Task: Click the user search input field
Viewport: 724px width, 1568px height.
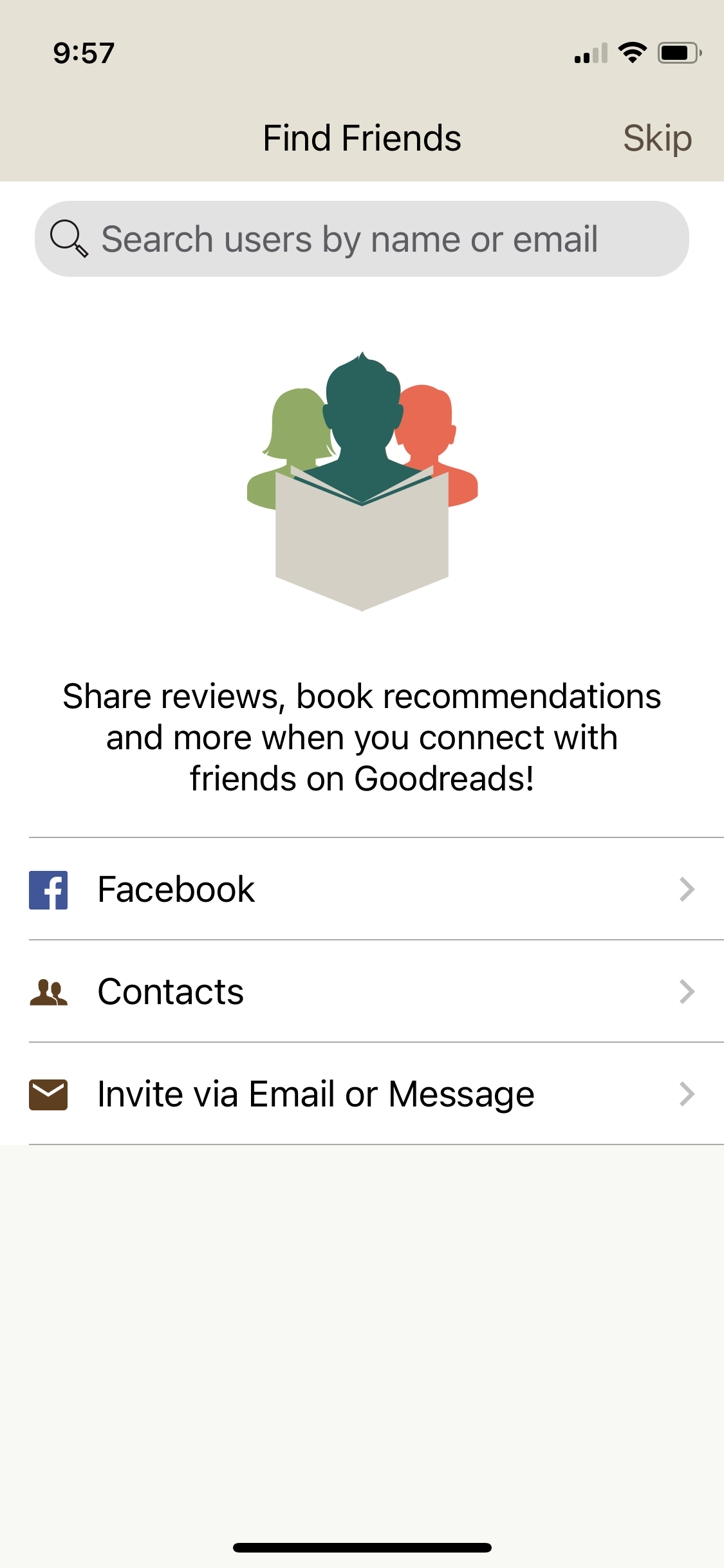Action: [362, 238]
